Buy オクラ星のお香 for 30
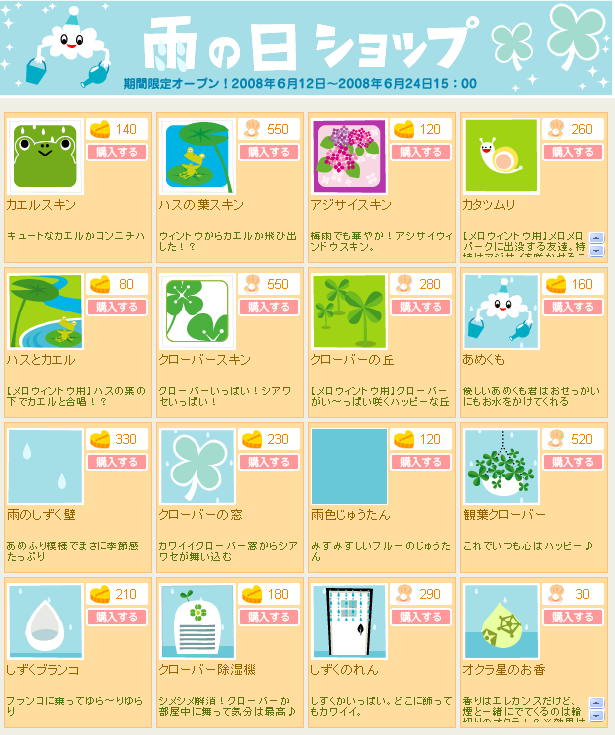Image resolution: width=615 pixels, height=735 pixels. (x=574, y=617)
